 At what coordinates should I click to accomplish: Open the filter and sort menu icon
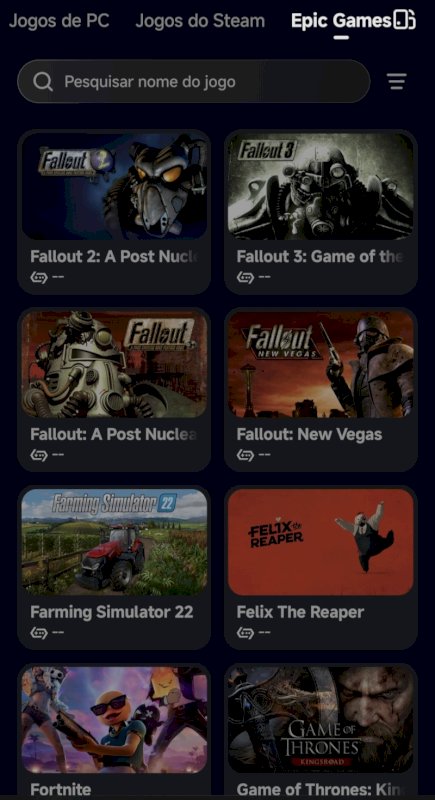[396, 81]
